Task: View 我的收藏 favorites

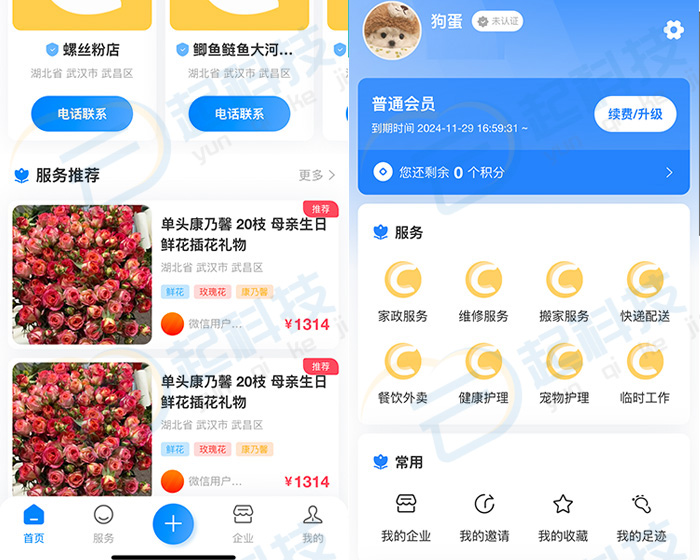Action: (563, 518)
